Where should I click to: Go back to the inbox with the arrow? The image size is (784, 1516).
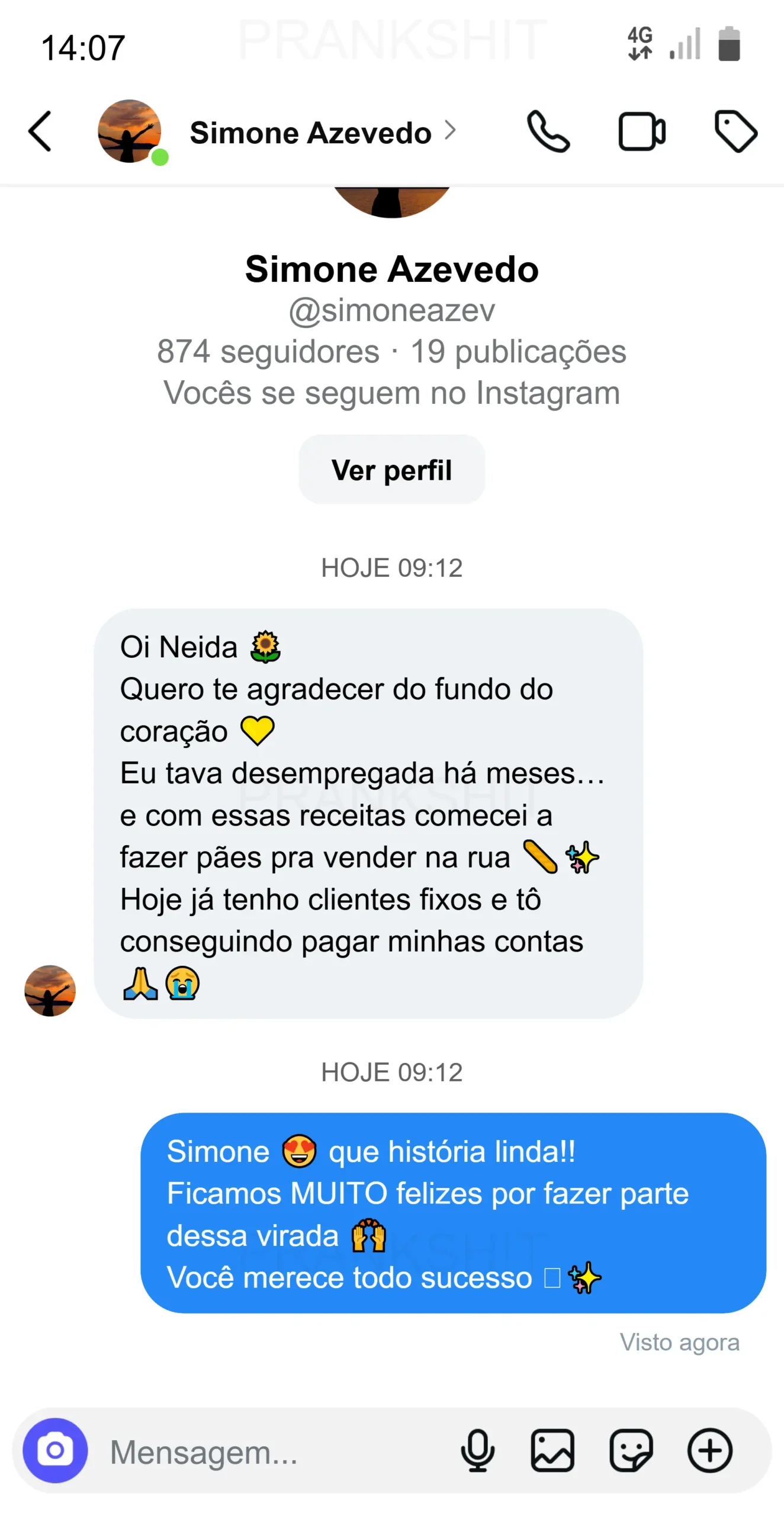pos(40,131)
